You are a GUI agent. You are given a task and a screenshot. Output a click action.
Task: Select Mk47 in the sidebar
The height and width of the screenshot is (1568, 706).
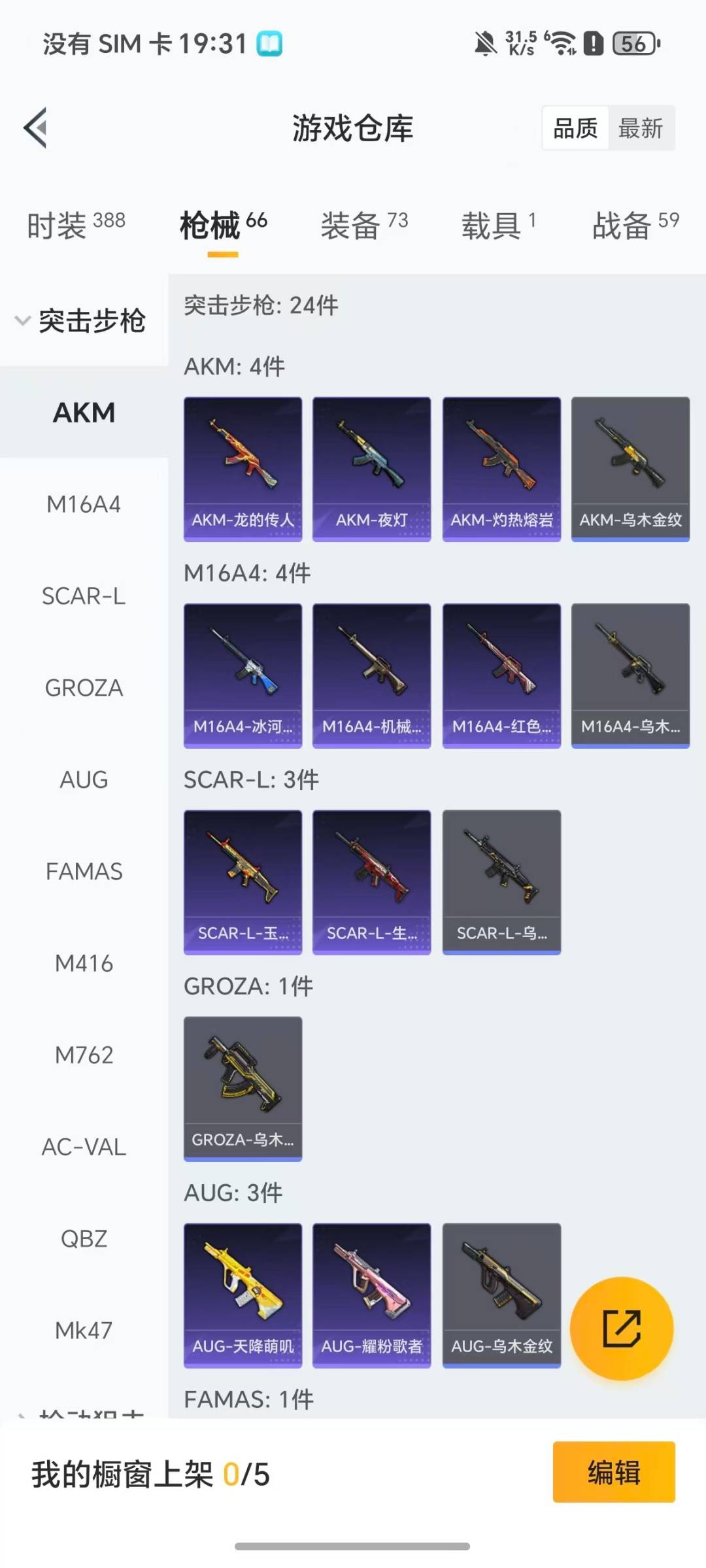(84, 1330)
